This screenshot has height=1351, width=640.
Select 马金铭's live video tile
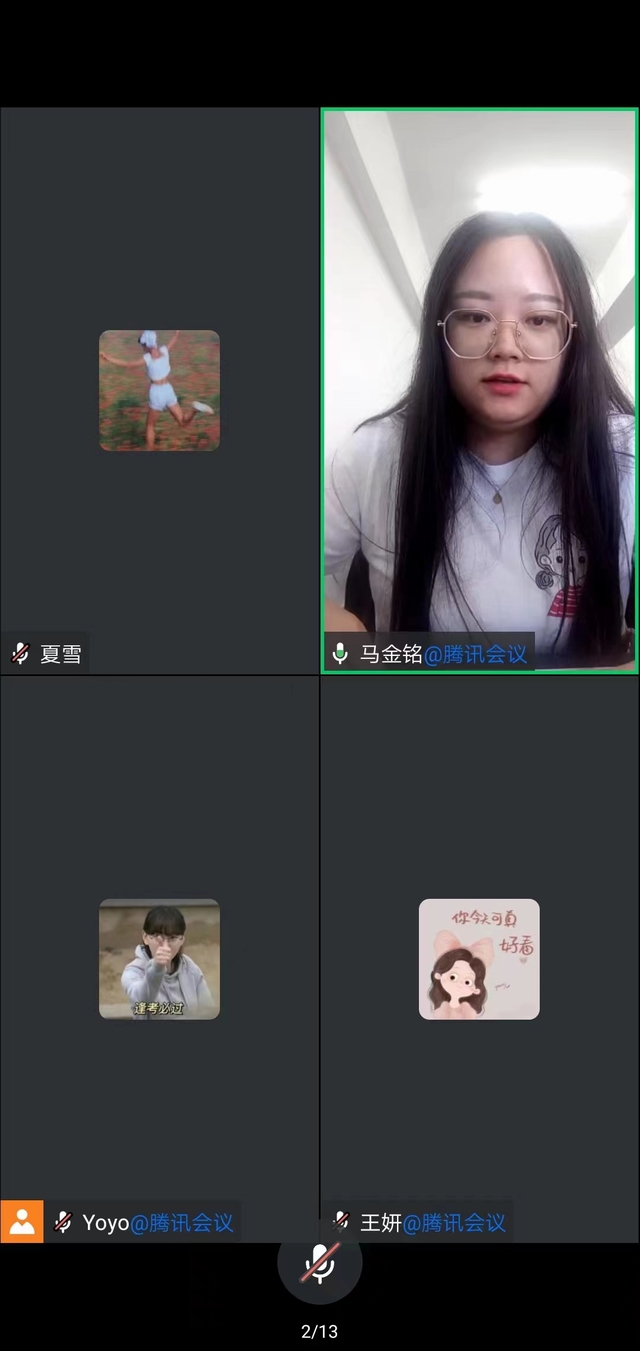479,390
